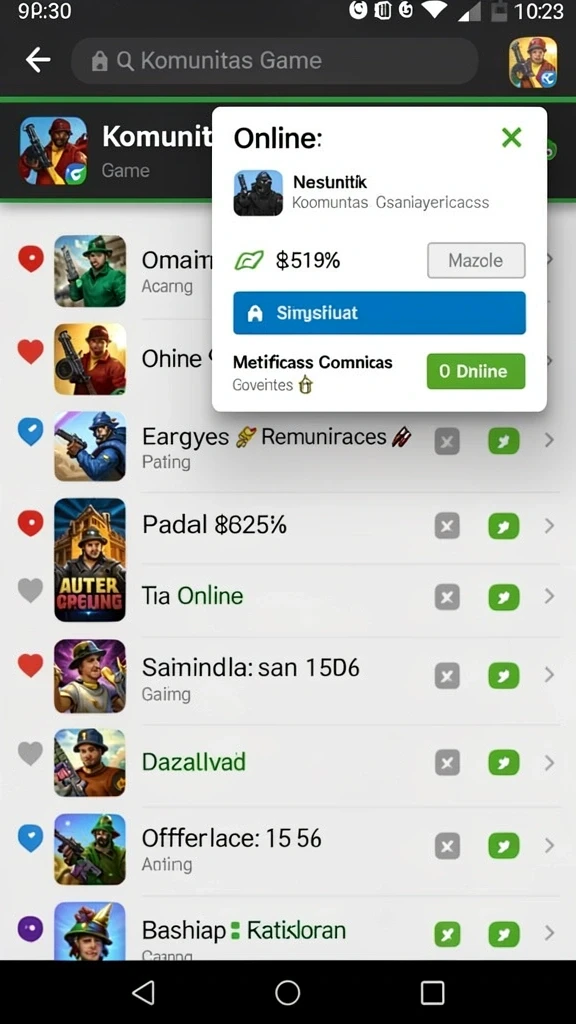The width and height of the screenshot is (576, 1024).
Task: Tap the gray X icon on Tia Online
Action: 447,597
